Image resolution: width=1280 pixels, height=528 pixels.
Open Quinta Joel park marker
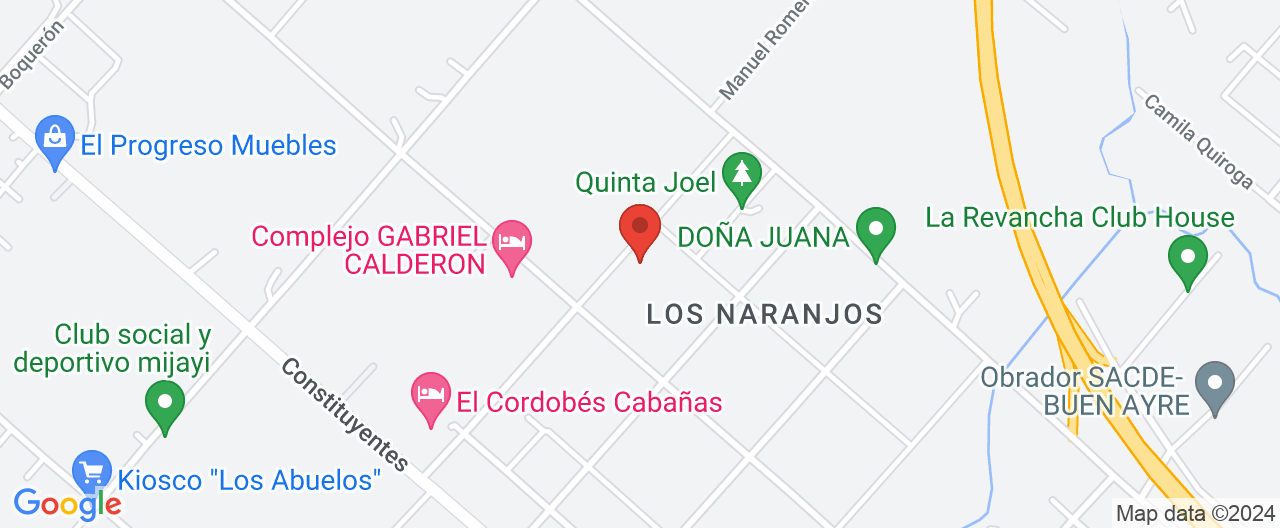[x=741, y=175]
